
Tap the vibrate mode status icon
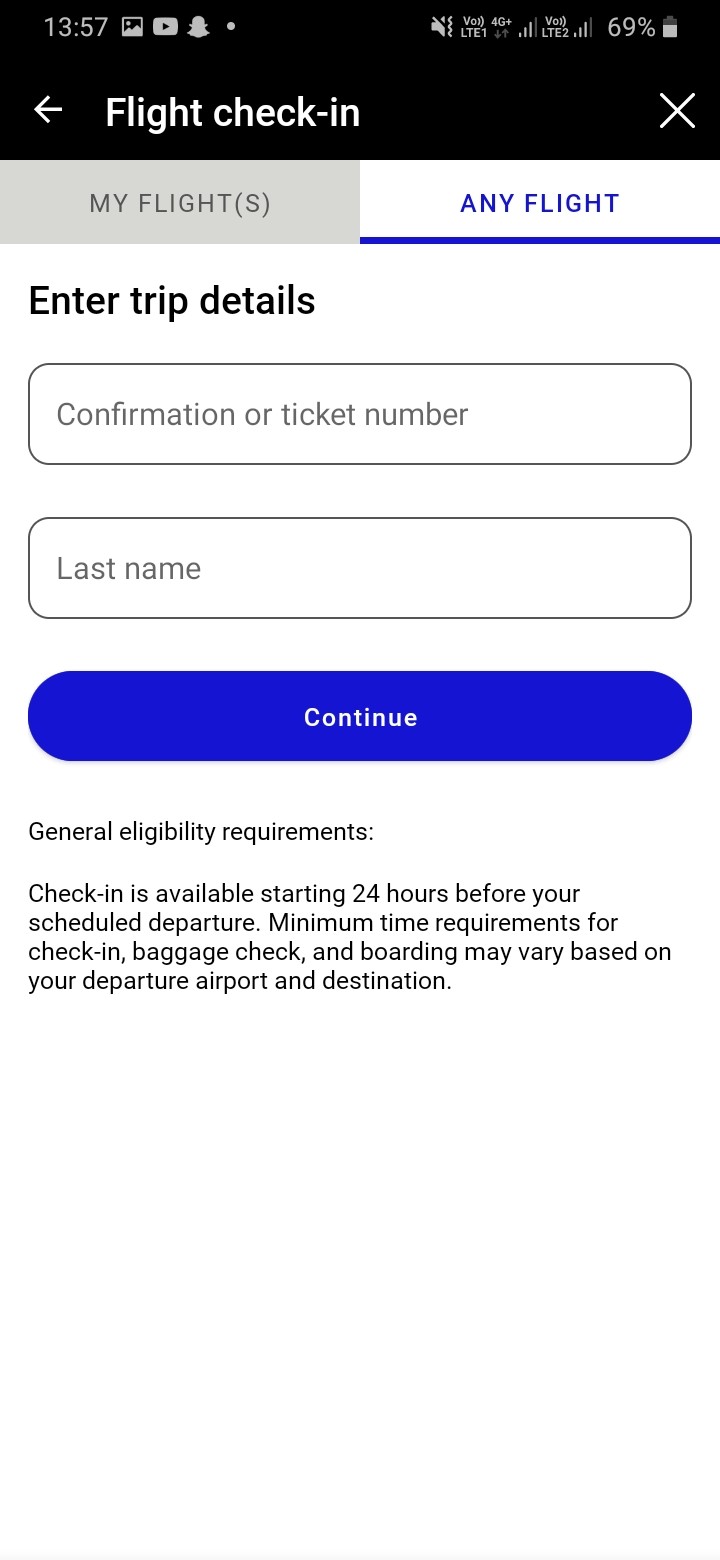443,27
